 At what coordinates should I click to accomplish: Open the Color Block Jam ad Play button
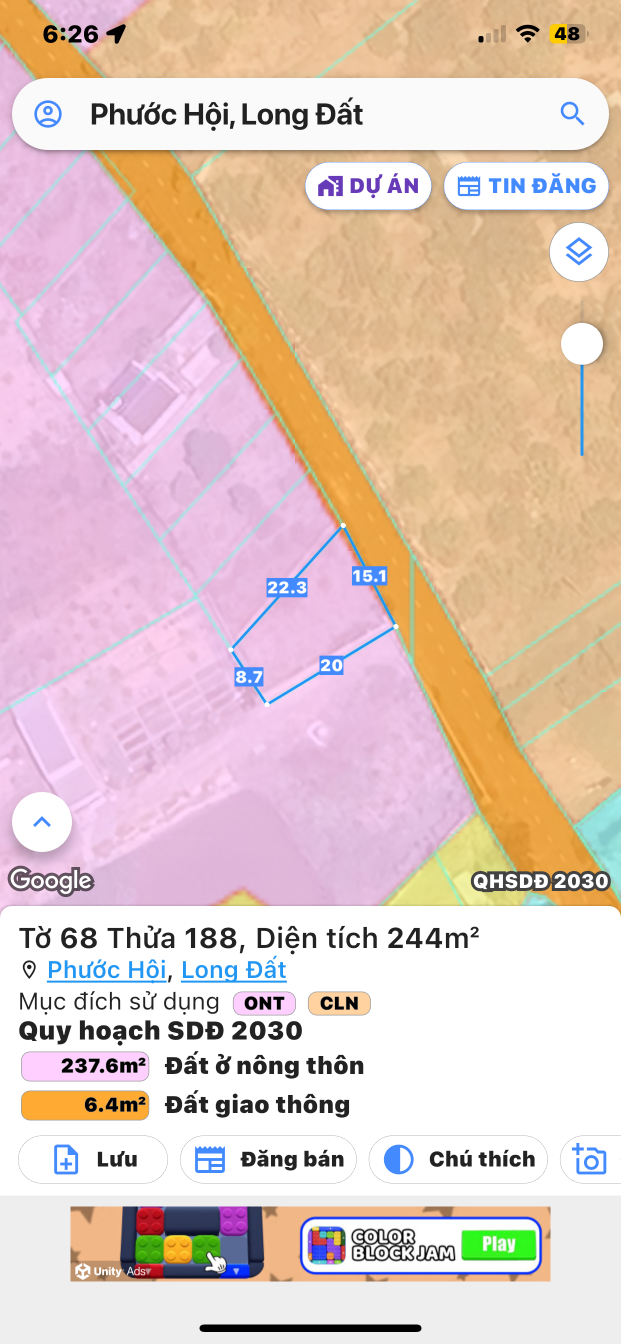498,1245
